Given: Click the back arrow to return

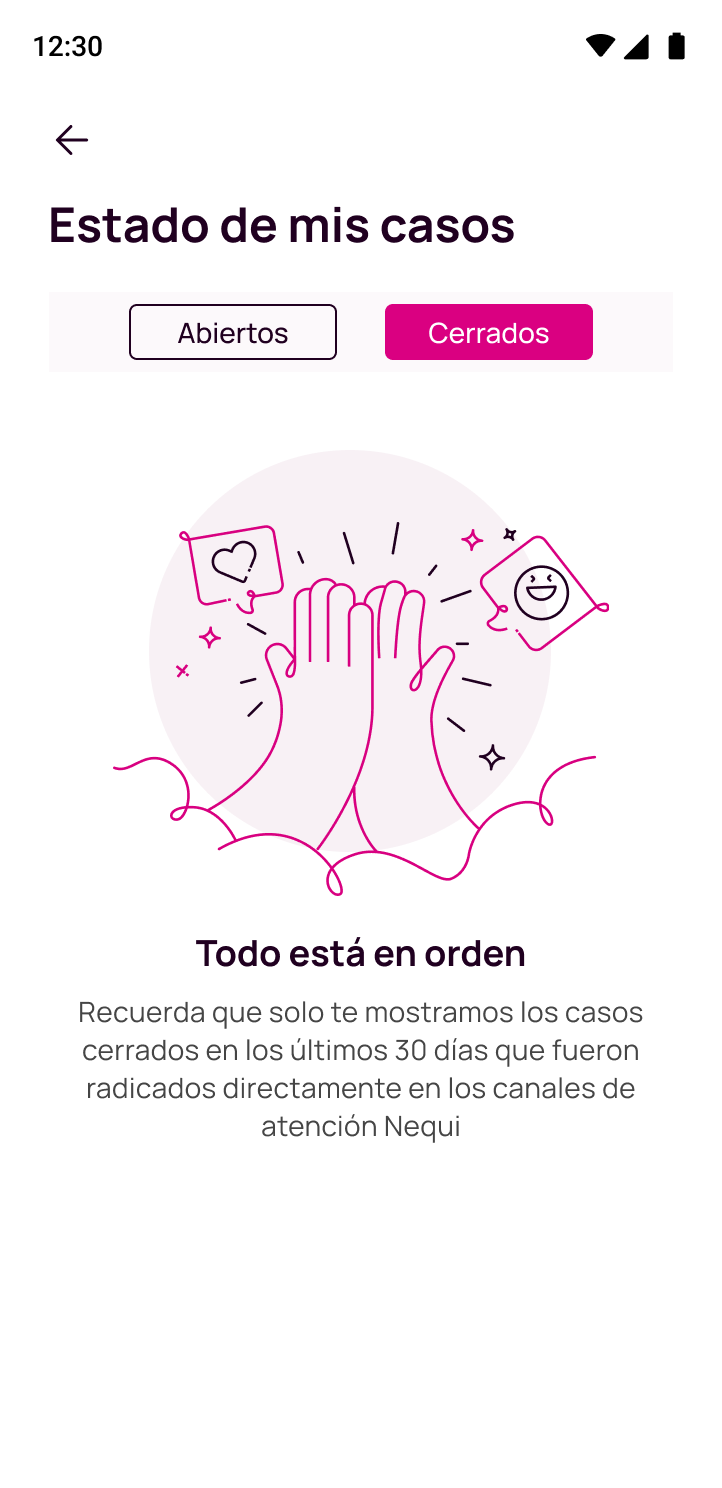Looking at the screenshot, I should [70, 140].
